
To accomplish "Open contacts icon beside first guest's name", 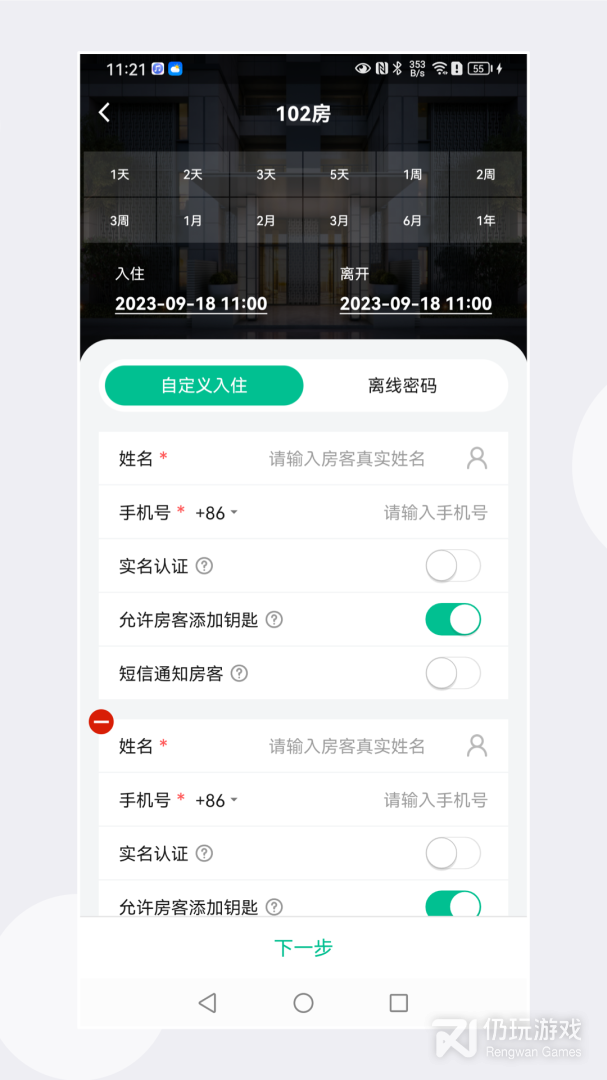I will point(477,459).
